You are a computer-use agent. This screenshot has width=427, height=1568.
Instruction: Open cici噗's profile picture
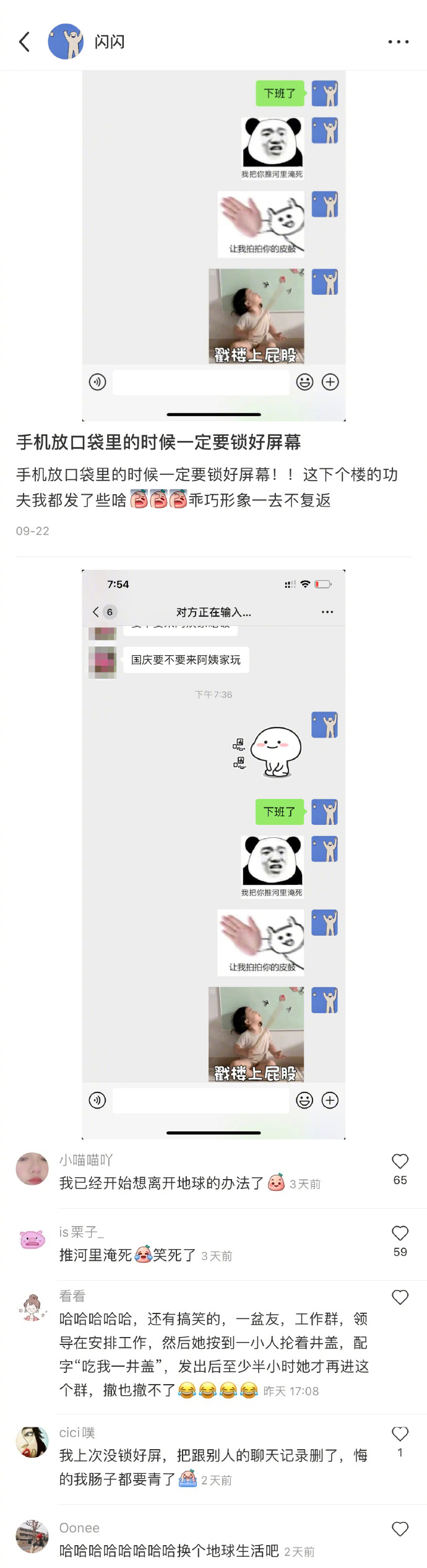coord(32,1443)
